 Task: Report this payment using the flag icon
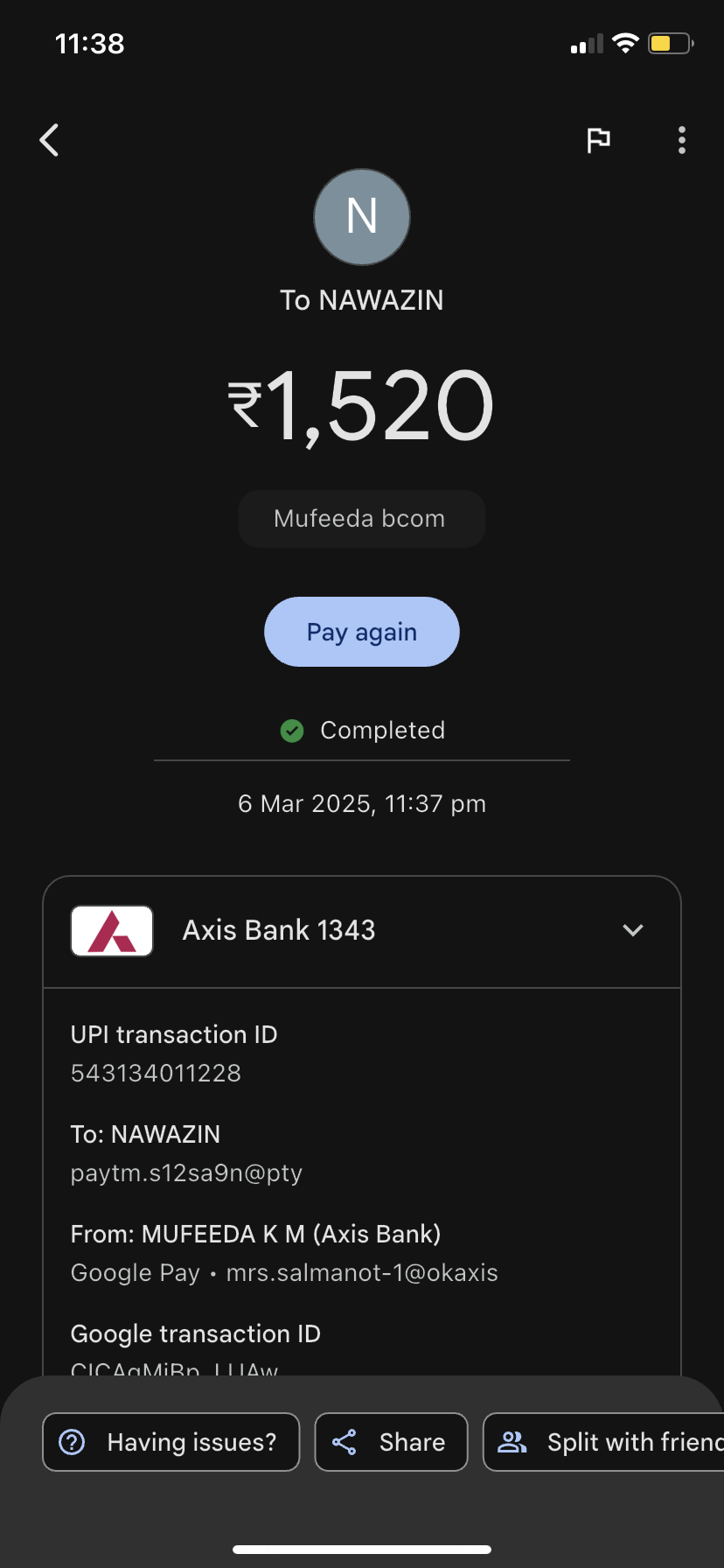tap(598, 140)
